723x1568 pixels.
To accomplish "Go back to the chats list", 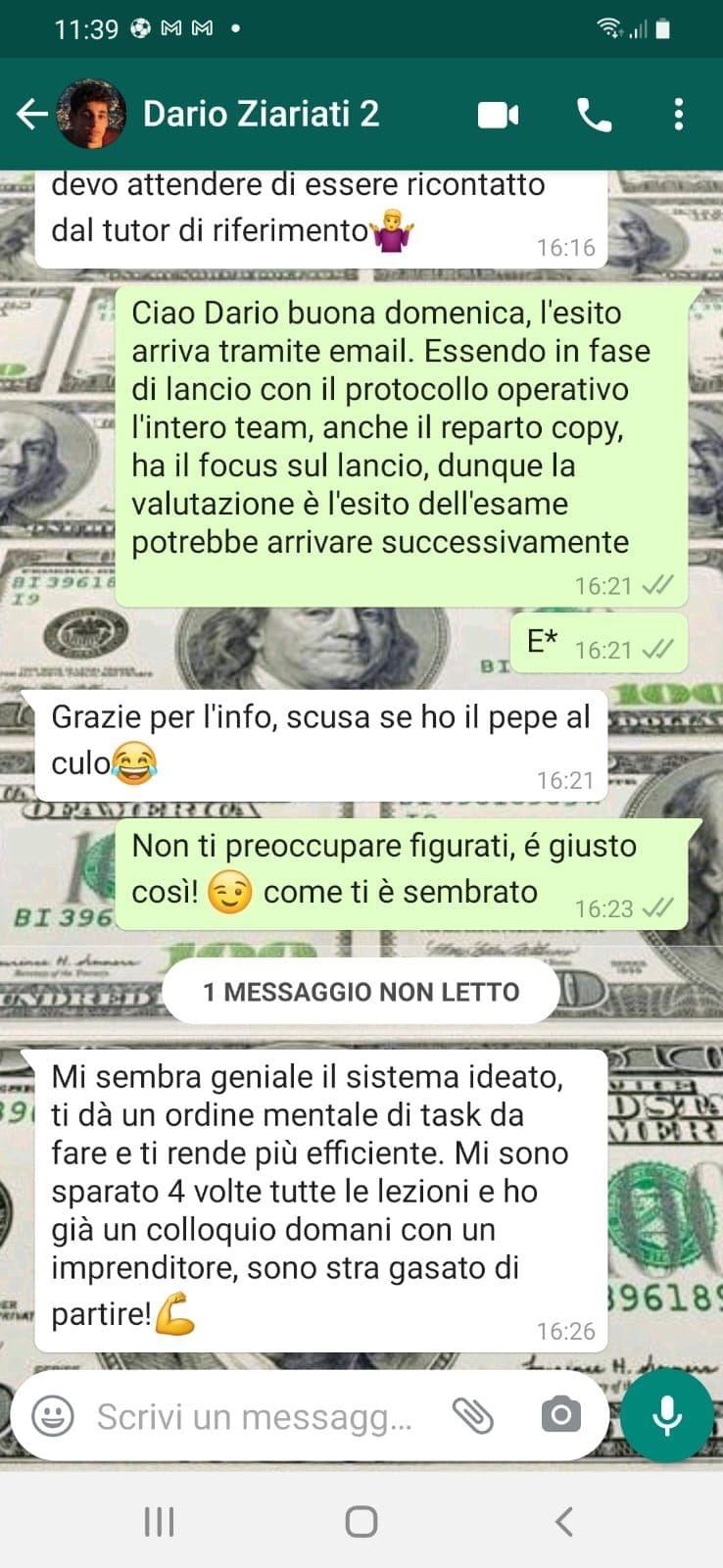I will pos(31,115).
